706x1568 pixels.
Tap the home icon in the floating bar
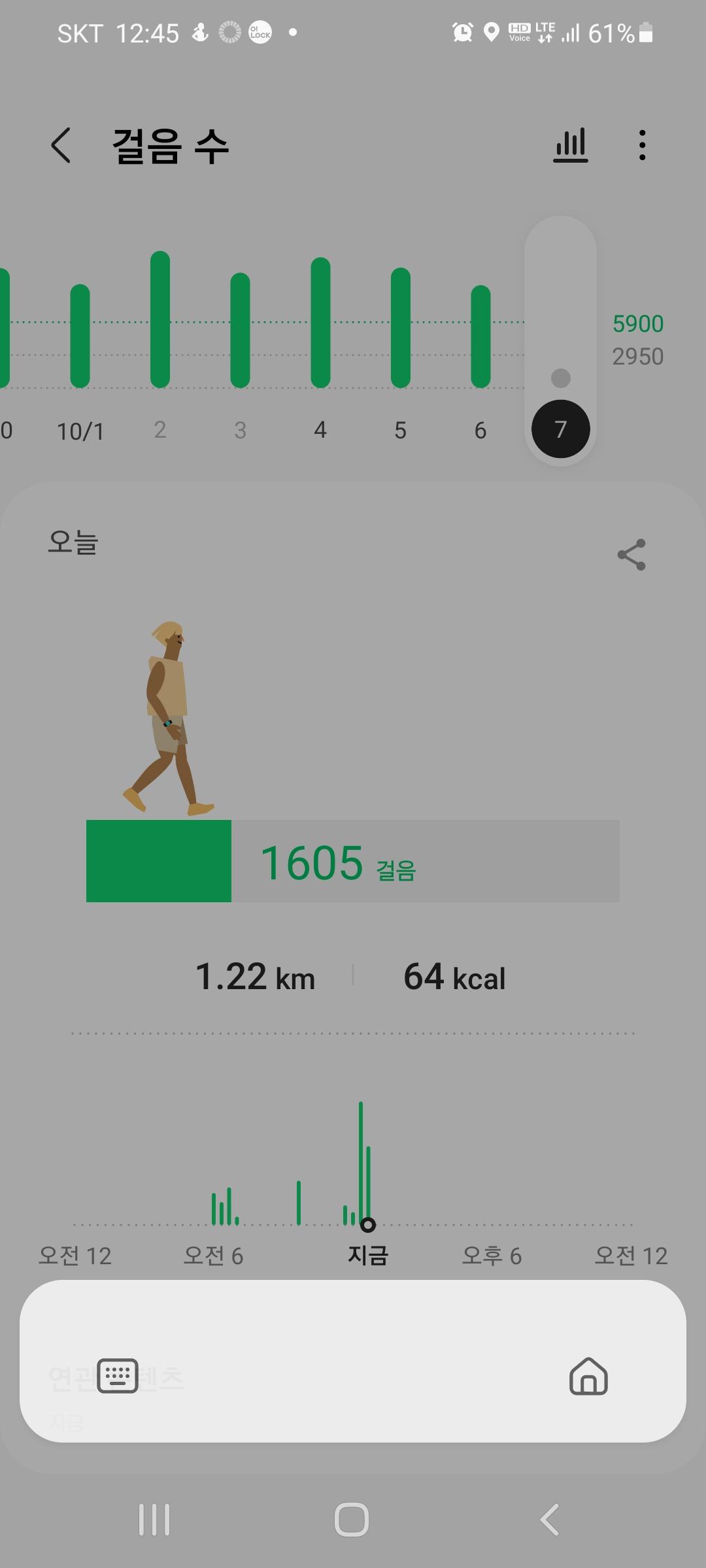(588, 1375)
